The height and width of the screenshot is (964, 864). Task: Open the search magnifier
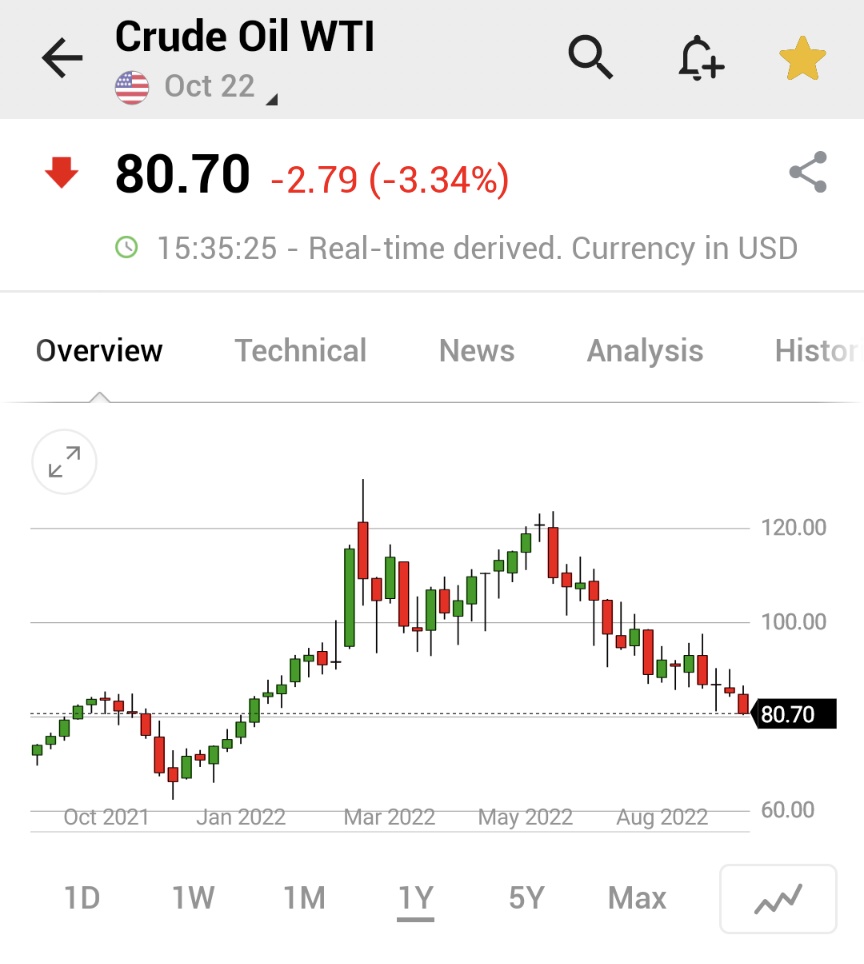(x=590, y=58)
